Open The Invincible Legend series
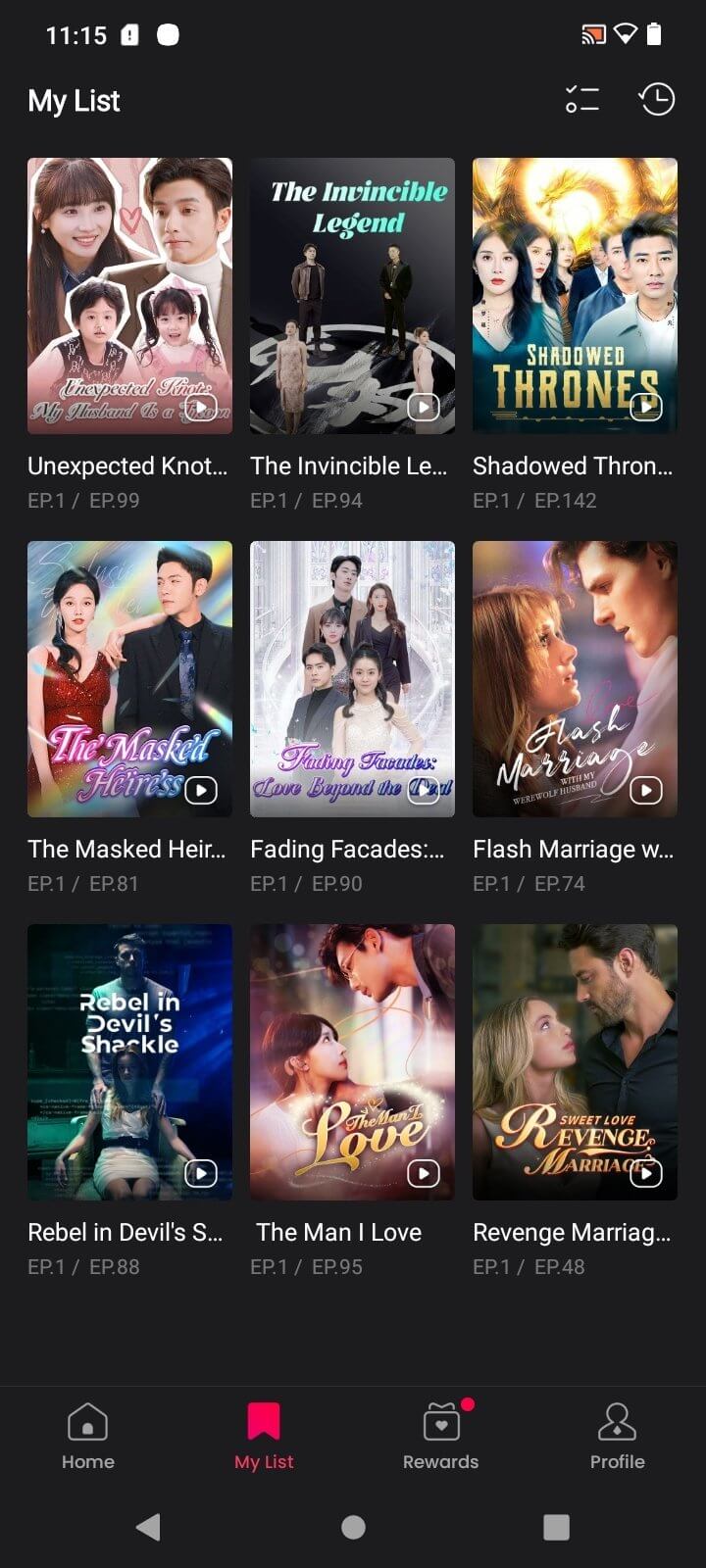Image resolution: width=706 pixels, height=1568 pixels. (352, 296)
